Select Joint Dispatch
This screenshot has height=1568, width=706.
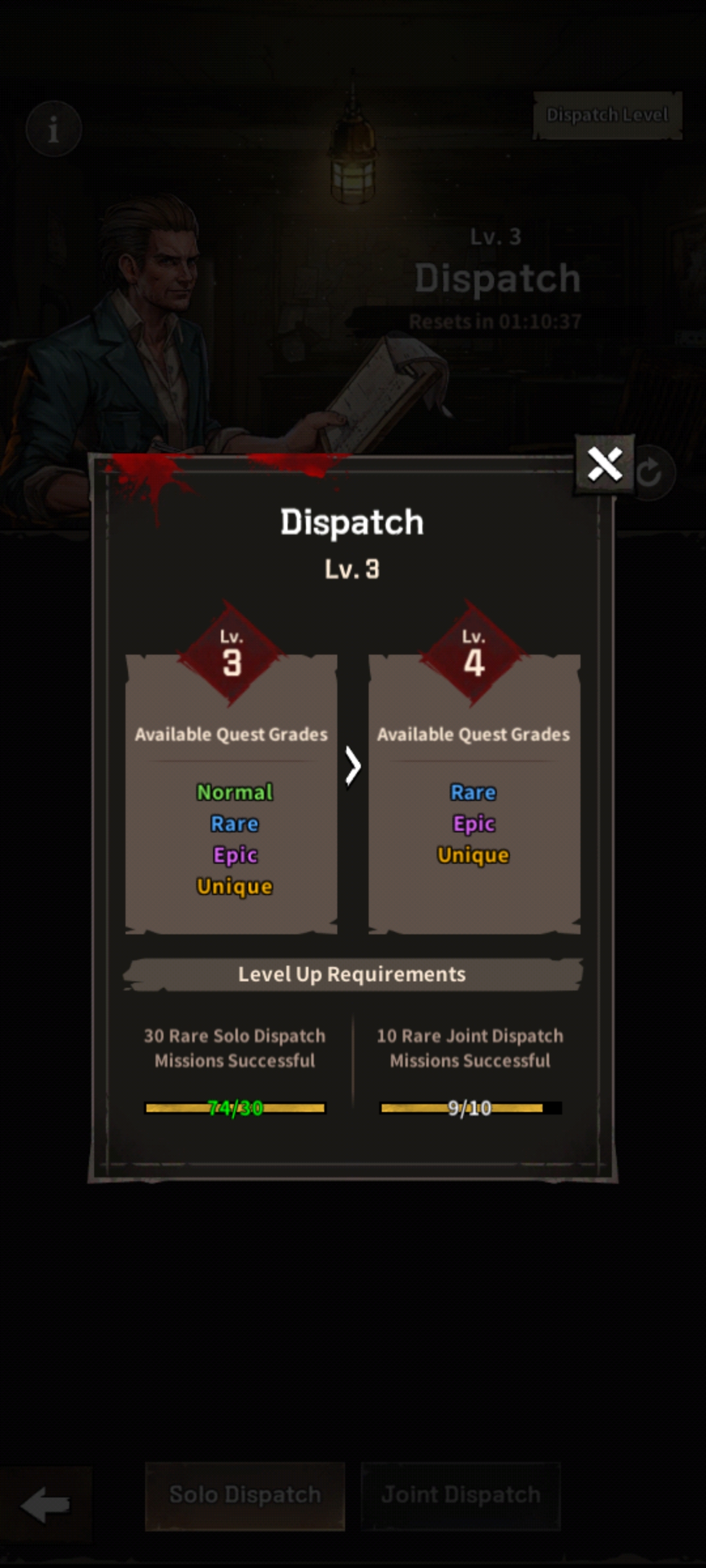point(461,1495)
